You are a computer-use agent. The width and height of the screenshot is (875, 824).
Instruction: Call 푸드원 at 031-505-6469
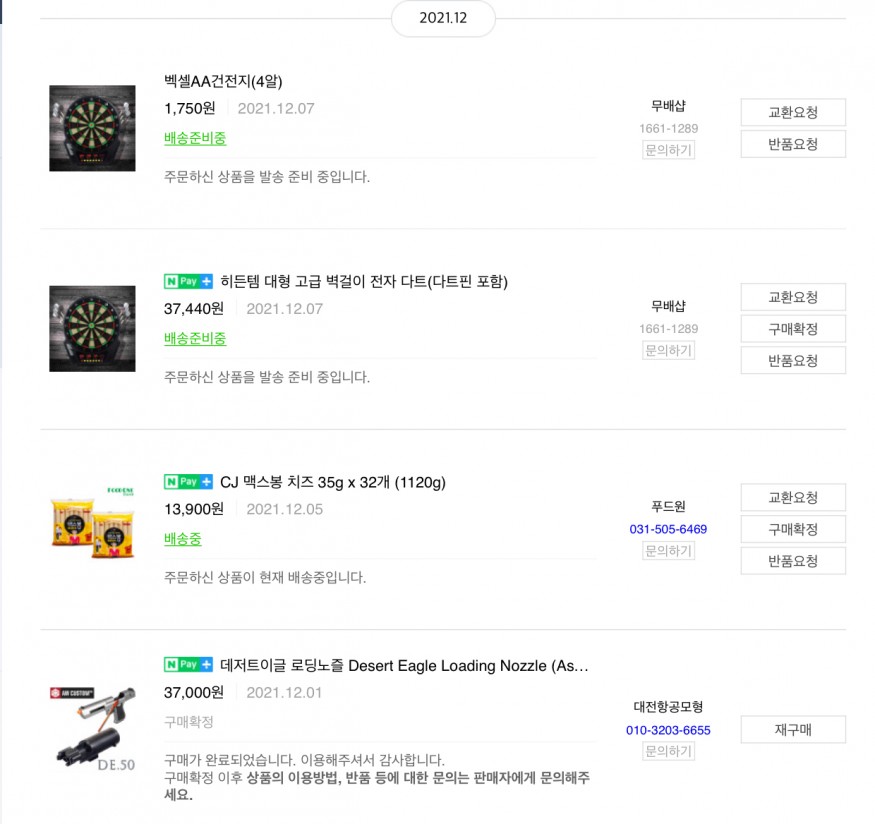pyautogui.click(x=668, y=529)
